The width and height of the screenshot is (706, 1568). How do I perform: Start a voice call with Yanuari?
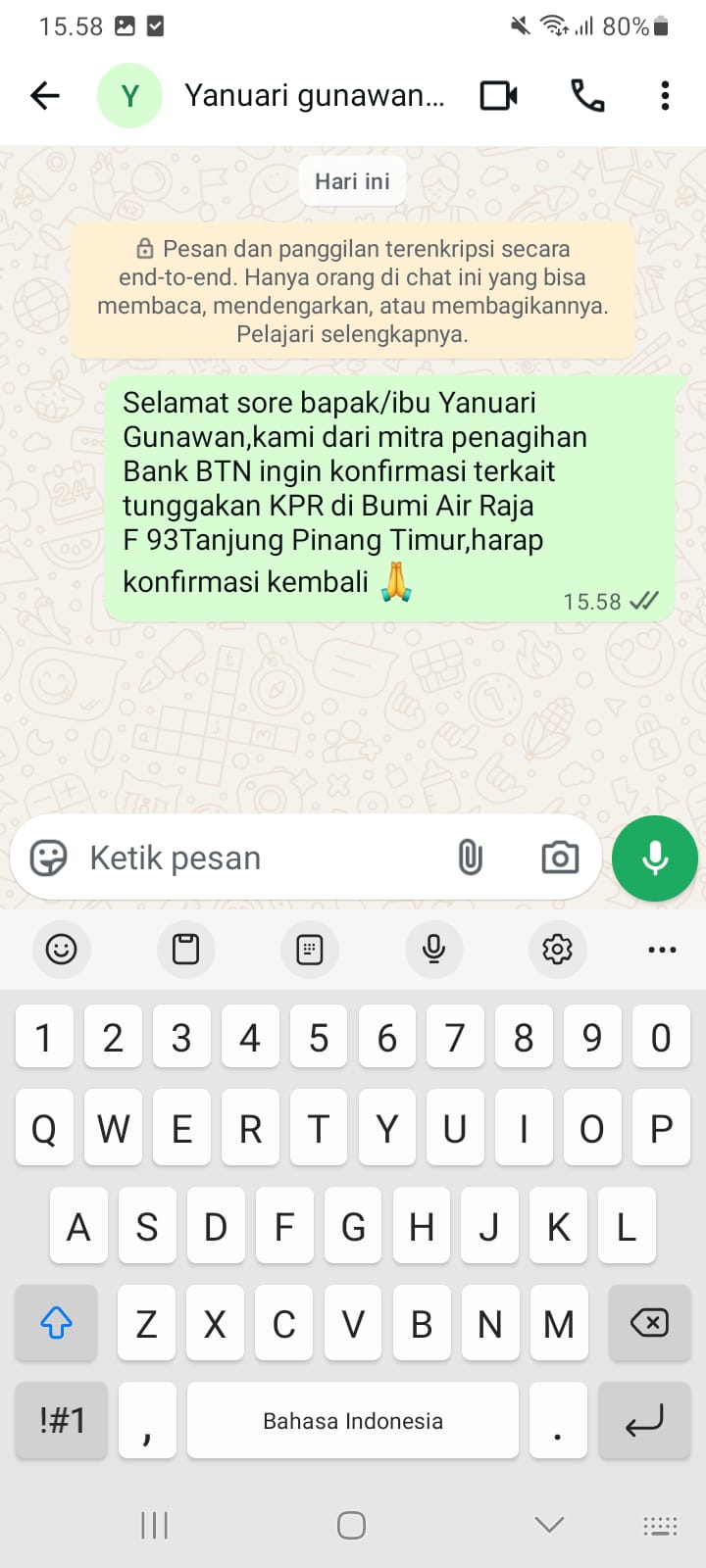click(587, 95)
